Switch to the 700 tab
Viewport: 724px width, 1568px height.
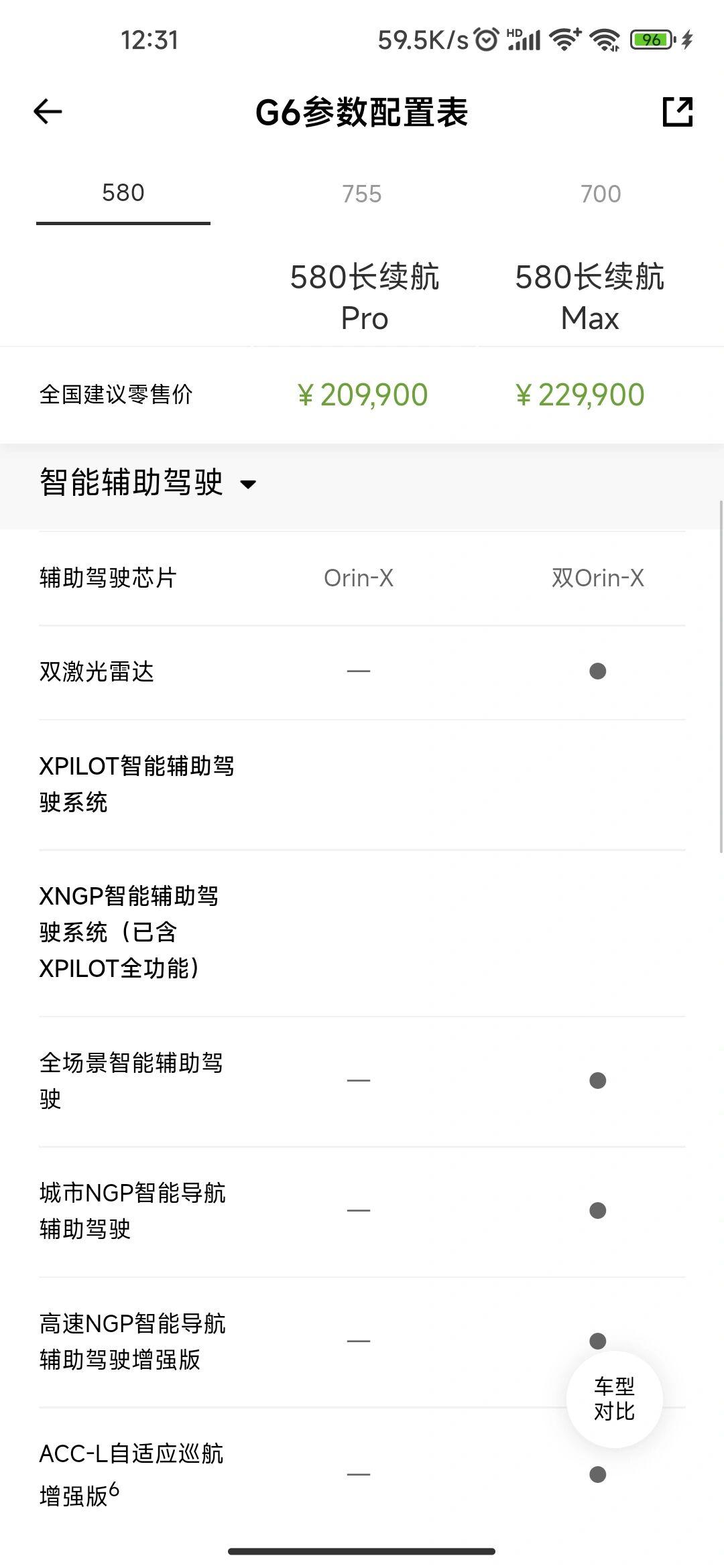[x=599, y=194]
